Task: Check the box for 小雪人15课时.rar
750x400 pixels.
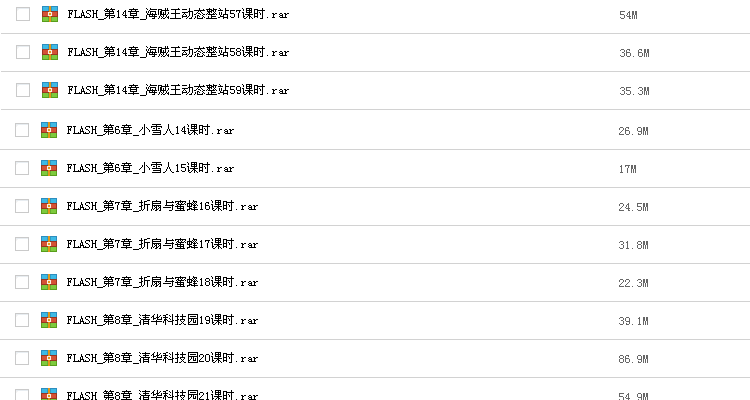Action: pos(23,168)
